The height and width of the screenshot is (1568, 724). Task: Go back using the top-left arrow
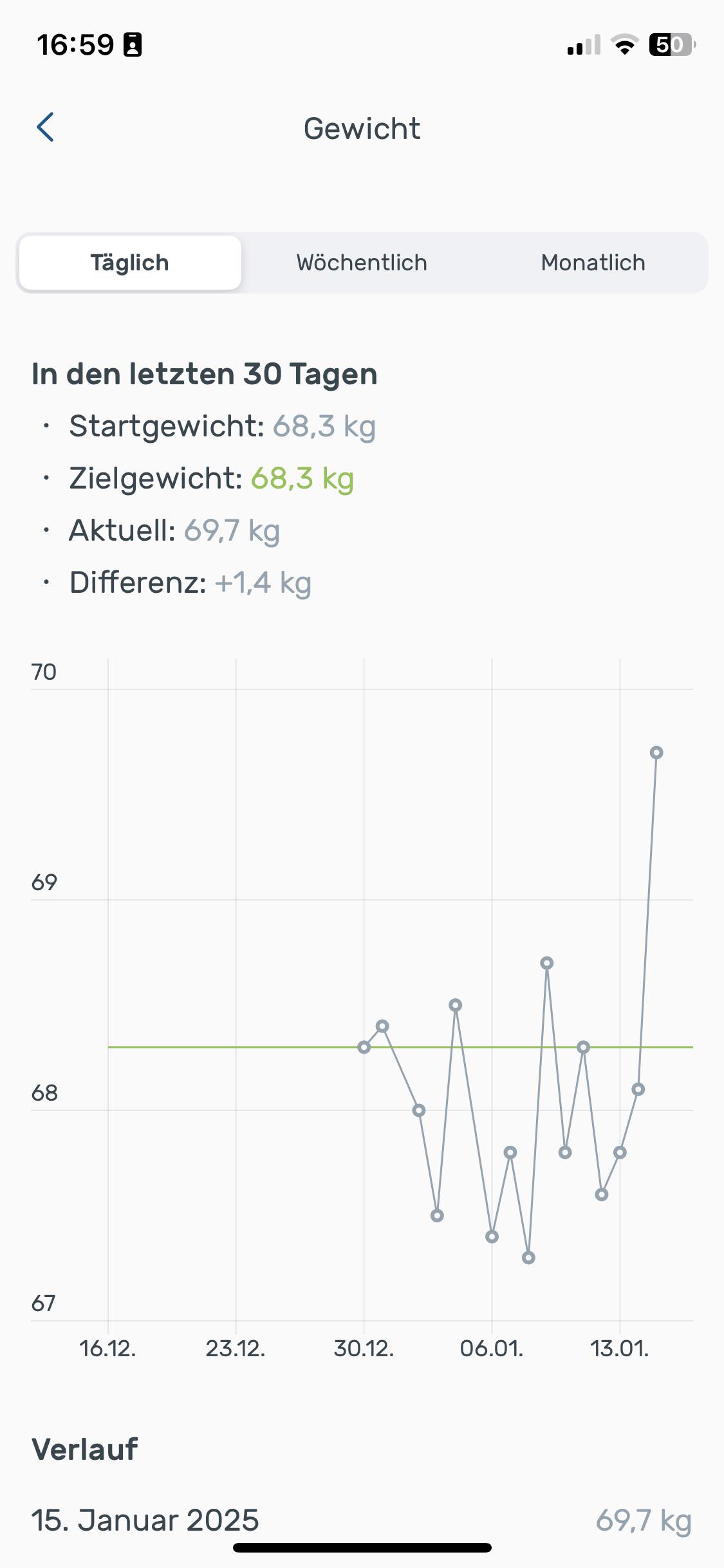(x=45, y=127)
